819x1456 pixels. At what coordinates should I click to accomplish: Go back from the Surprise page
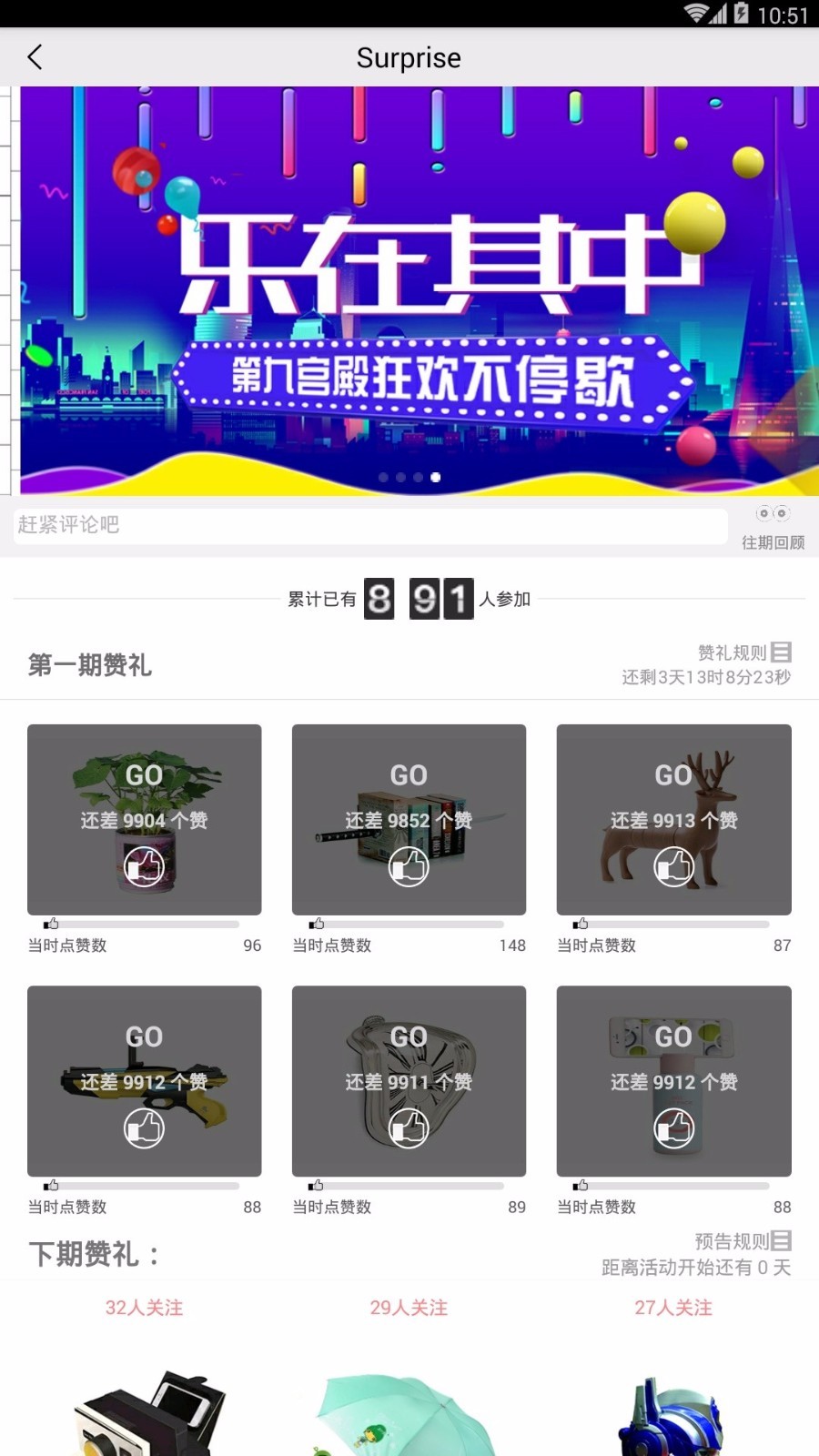pos(35,57)
